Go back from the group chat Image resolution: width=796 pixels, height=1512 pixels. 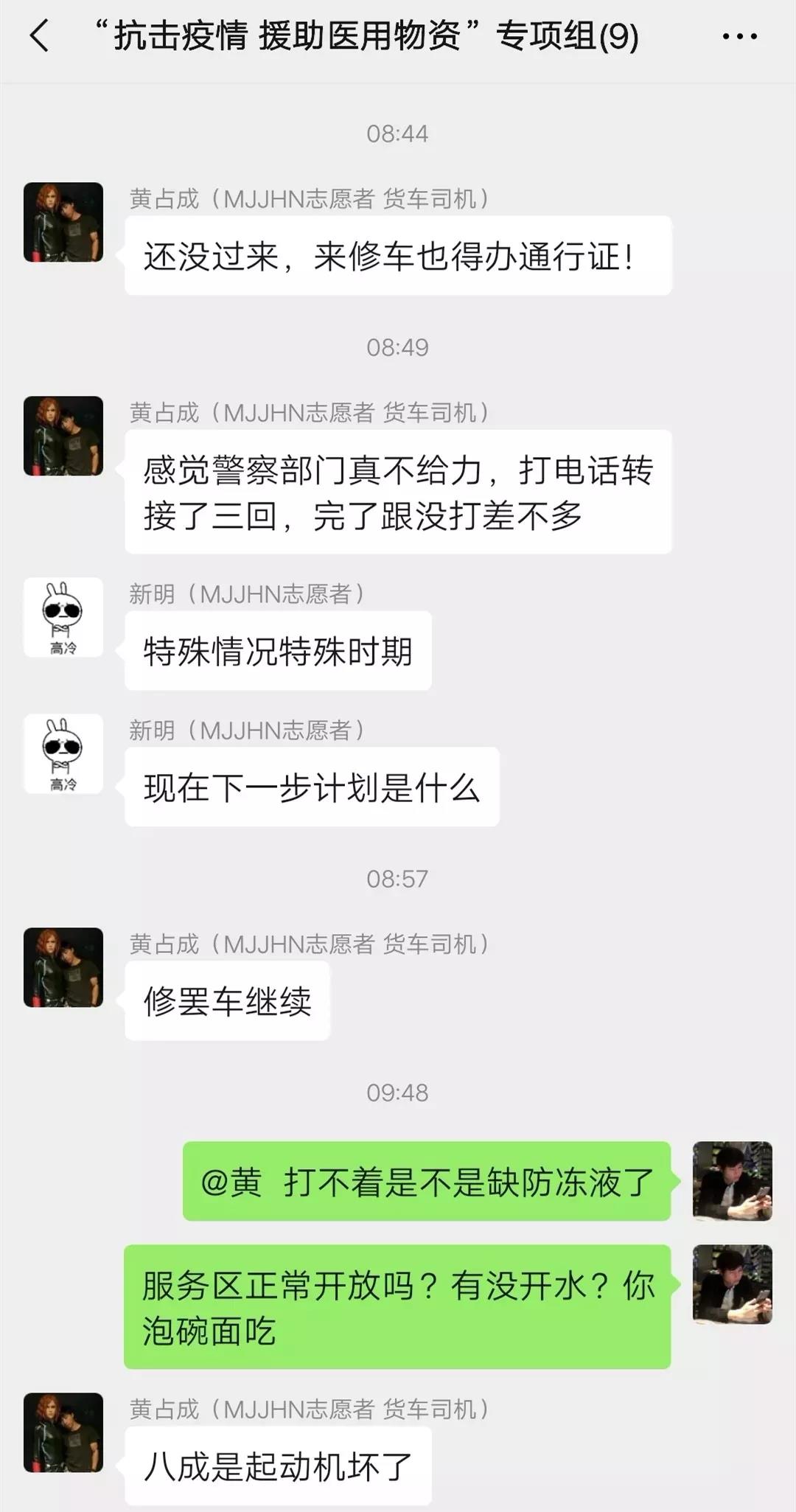[x=40, y=36]
